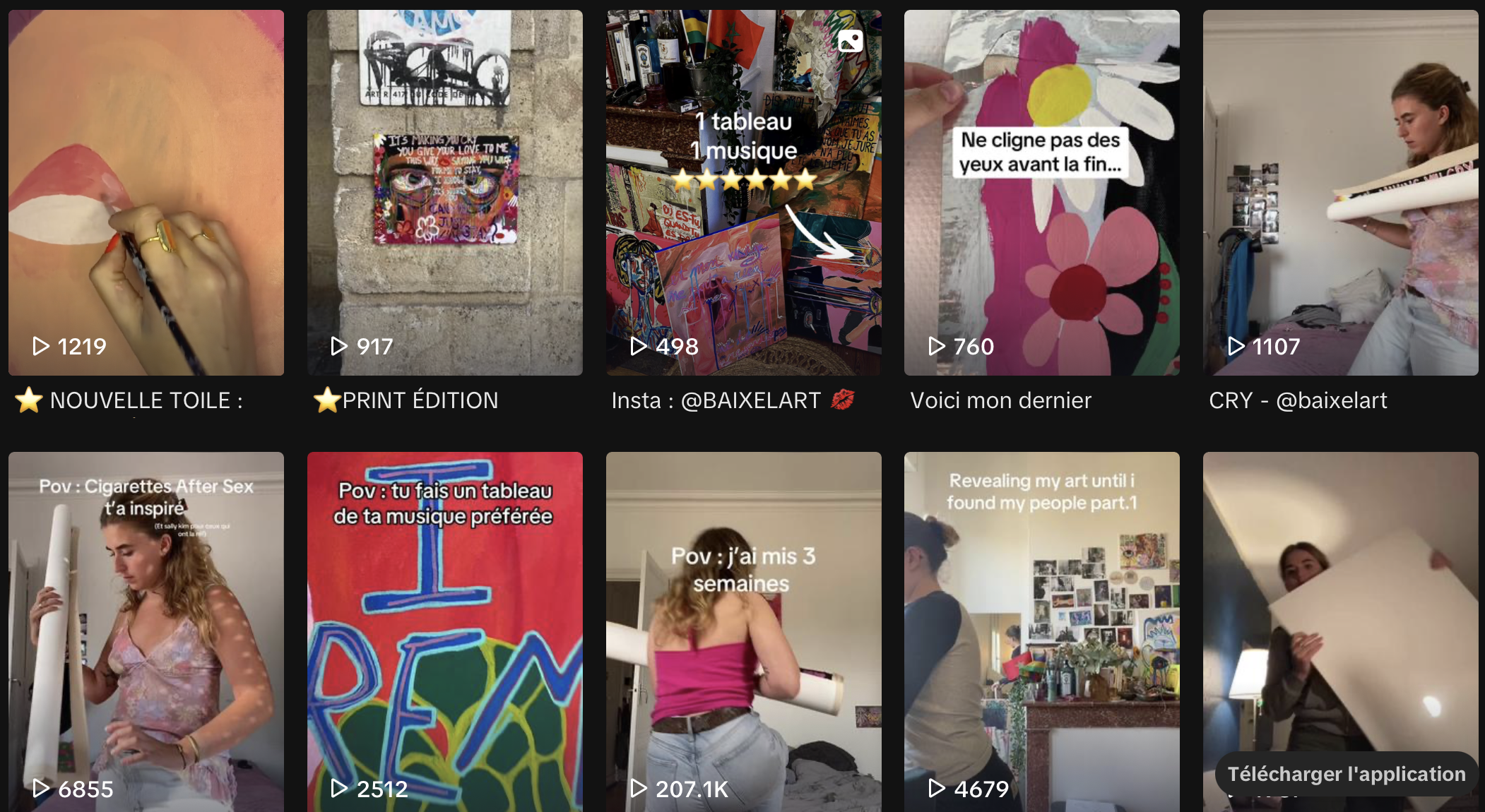The height and width of the screenshot is (812, 1485).
Task: Open the '1 tableau 1 musique' photo post
Action: point(743,192)
